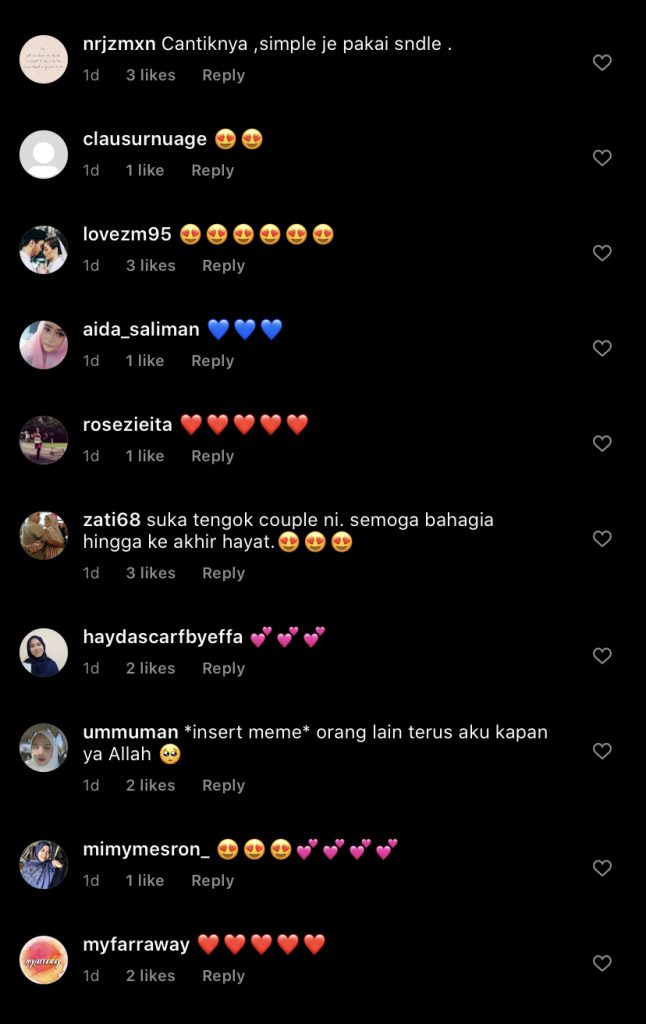Like mimymesron_'s comment
646x1024 pixels.
602,868
